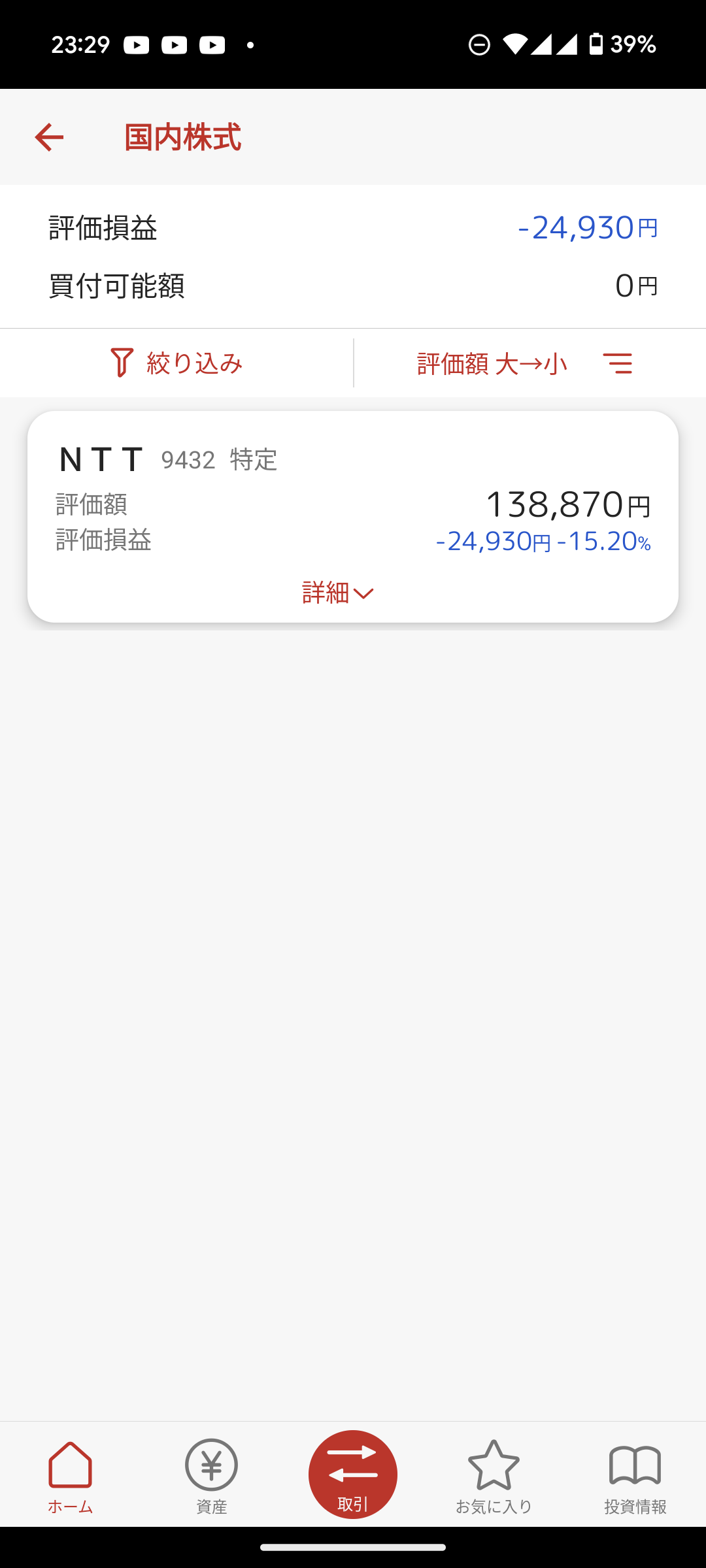Open the 取引 trade button
Image resolution: width=706 pixels, height=1568 pixels.
tap(353, 1475)
